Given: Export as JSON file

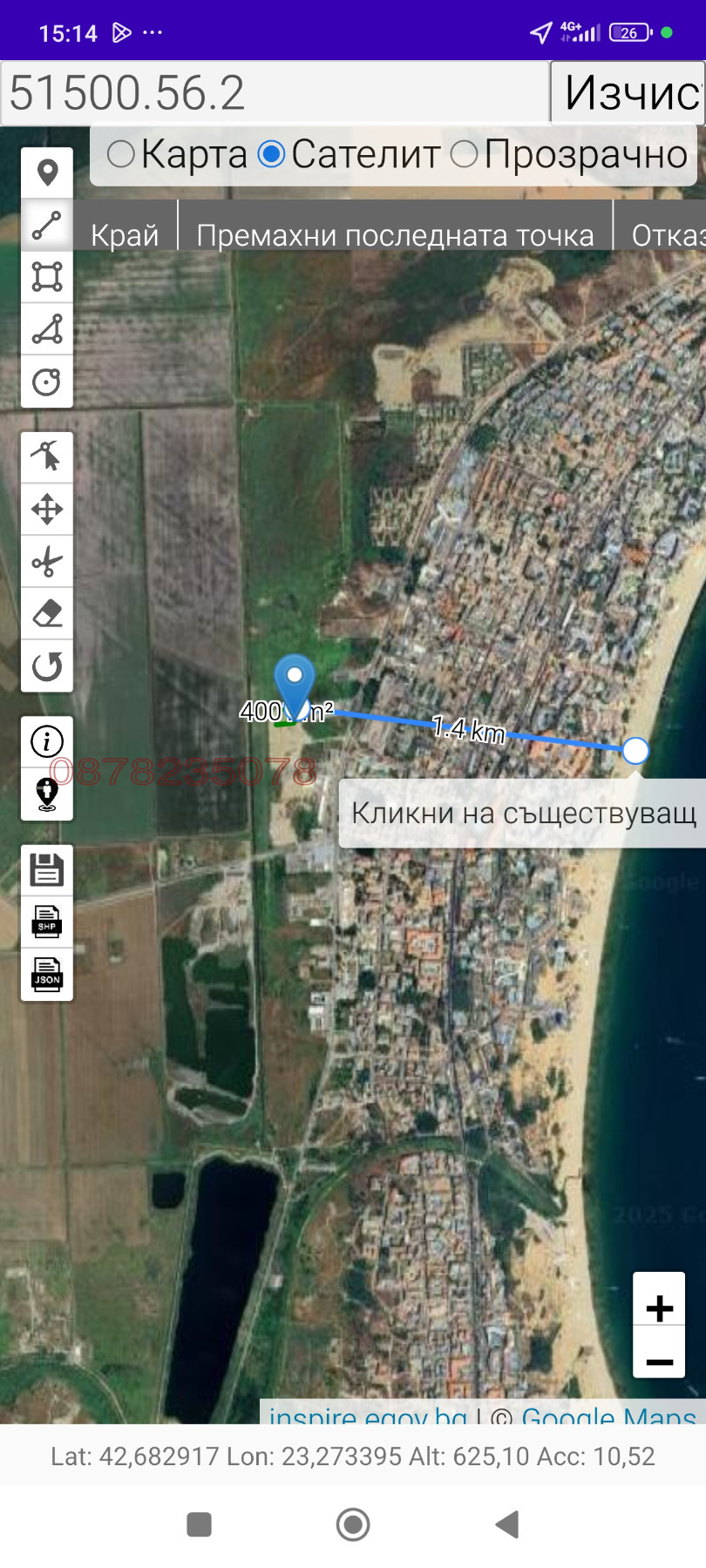Looking at the screenshot, I should 47,975.
